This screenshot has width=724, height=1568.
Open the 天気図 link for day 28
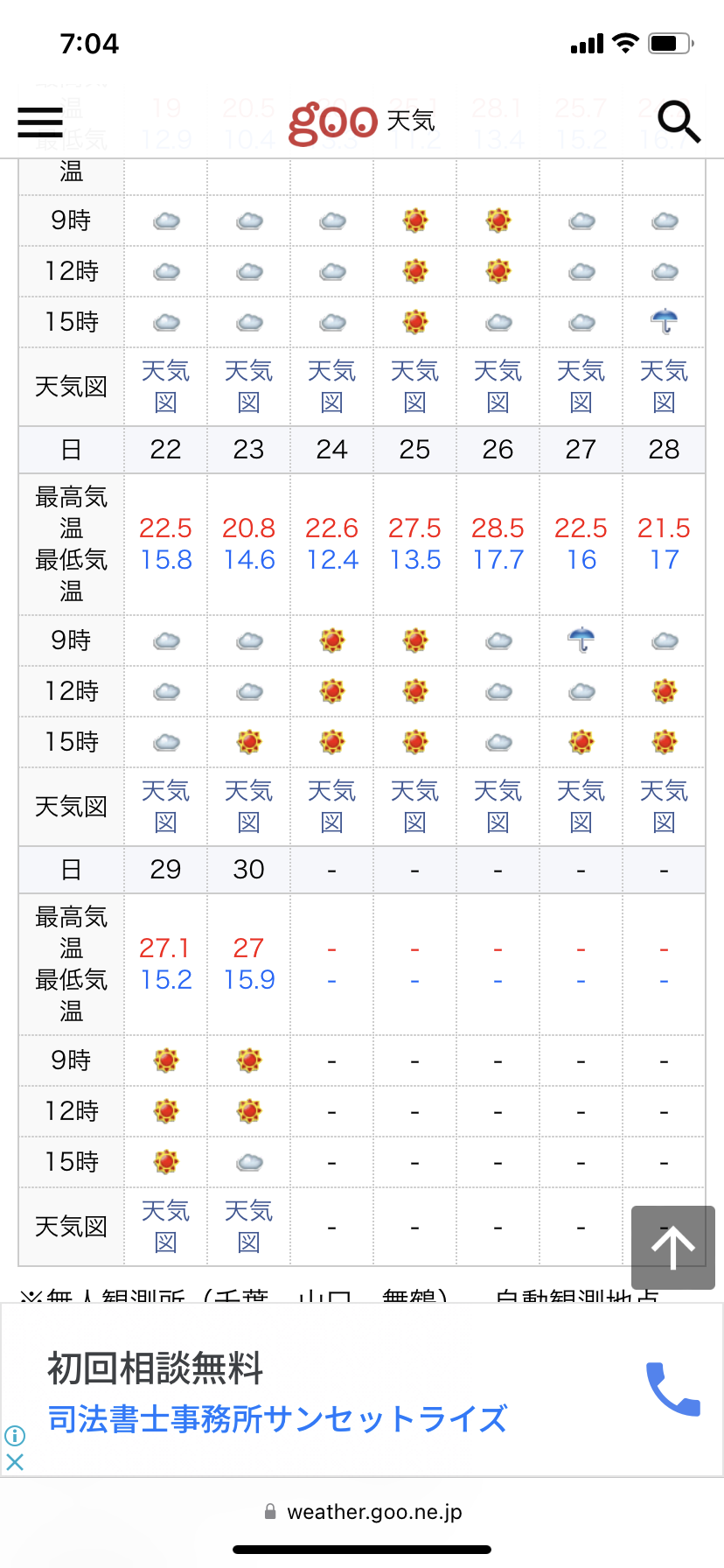coord(664,807)
